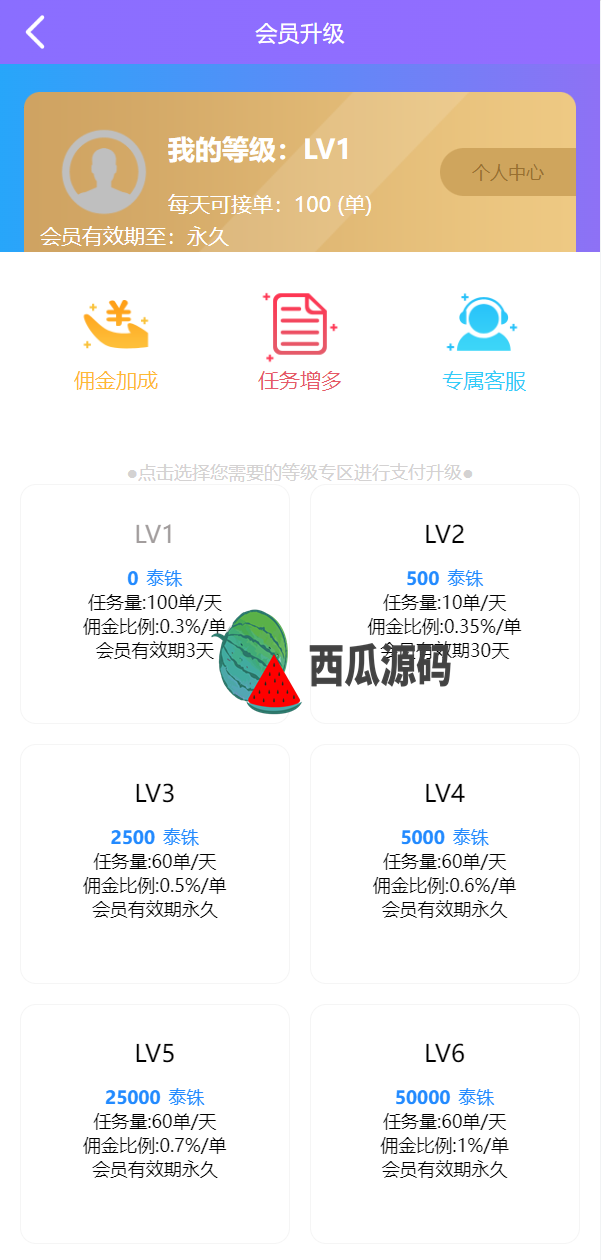Go back from the 会员升级 page
601x1260 pixels.
click(36, 32)
